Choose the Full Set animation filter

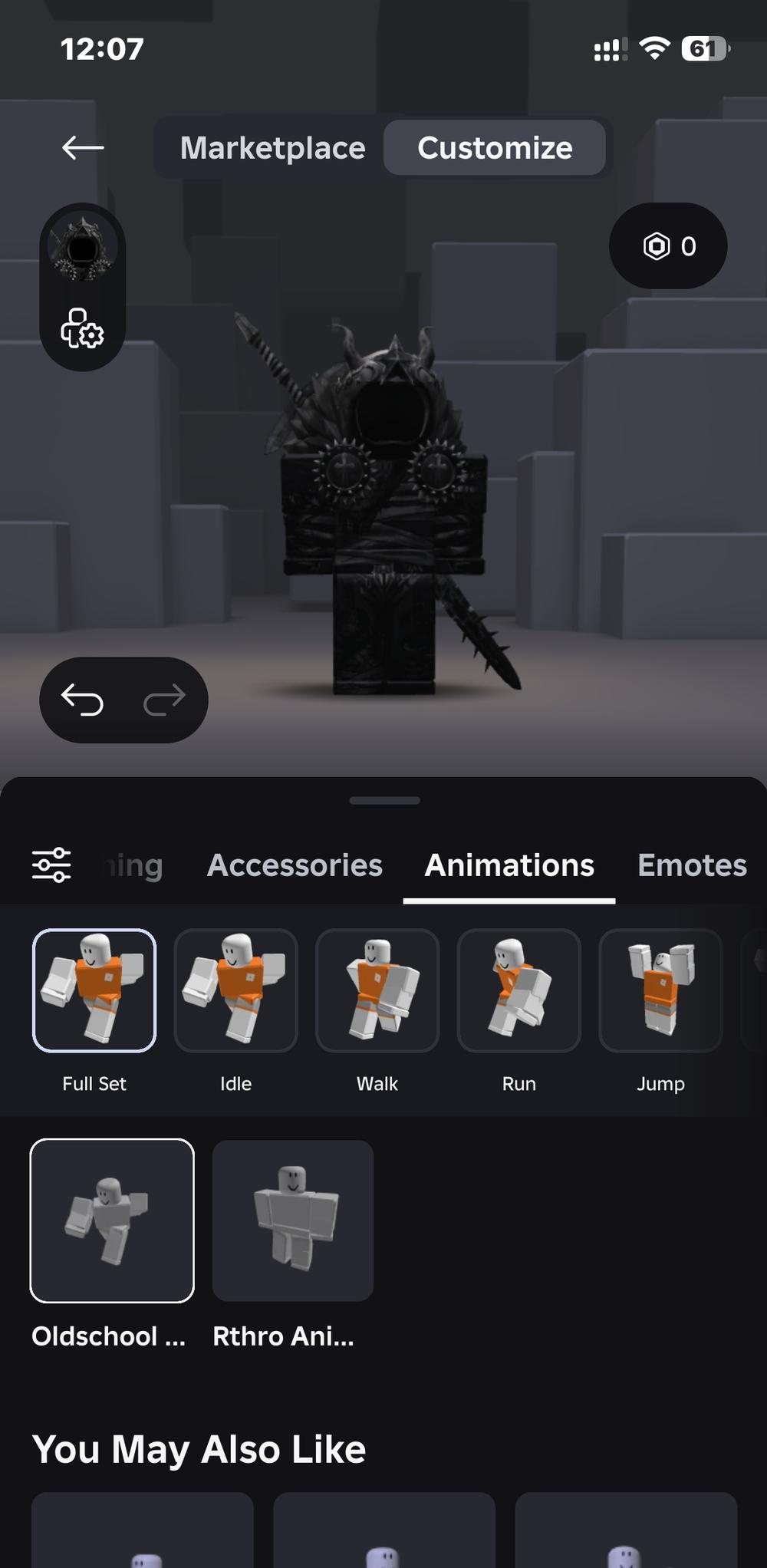pyautogui.click(x=94, y=990)
